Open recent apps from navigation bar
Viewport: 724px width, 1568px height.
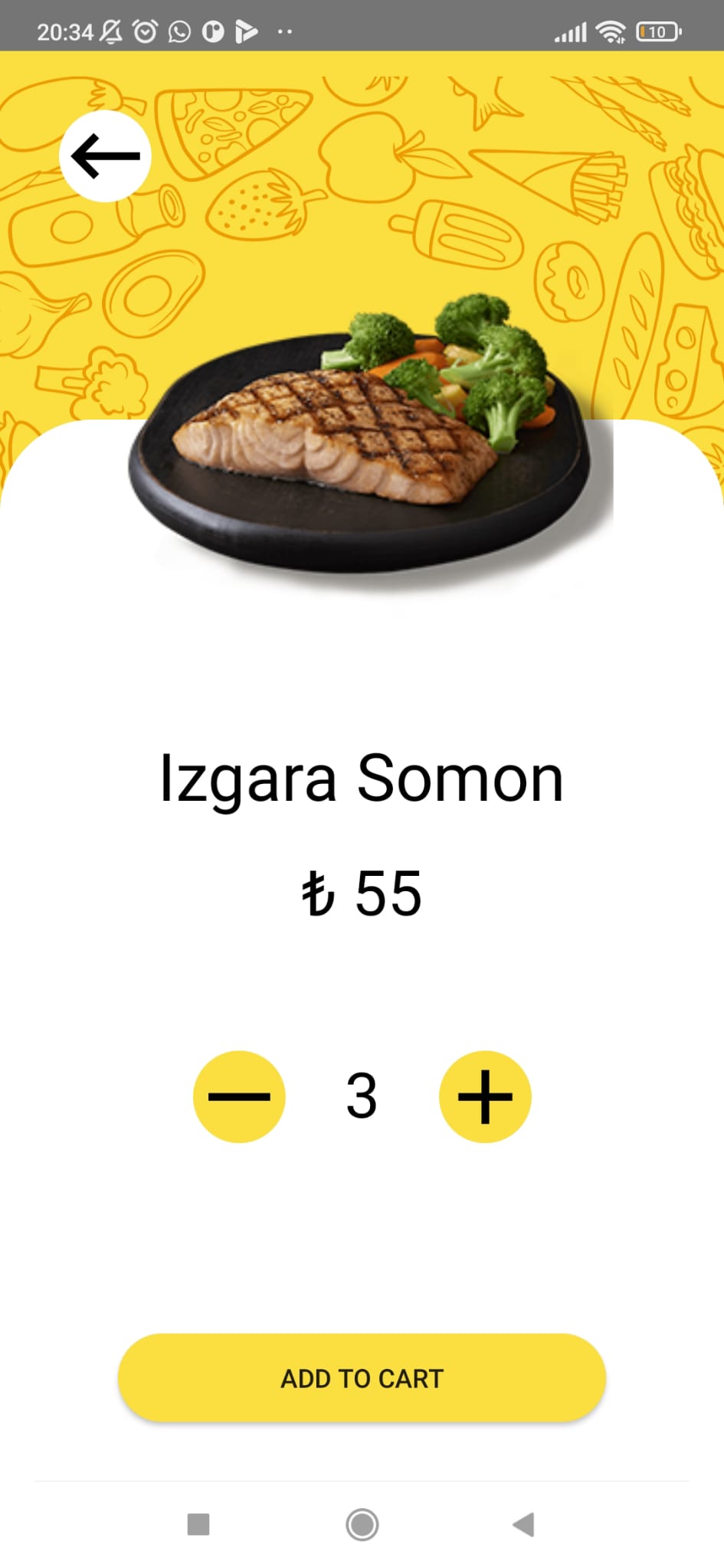click(x=198, y=1524)
